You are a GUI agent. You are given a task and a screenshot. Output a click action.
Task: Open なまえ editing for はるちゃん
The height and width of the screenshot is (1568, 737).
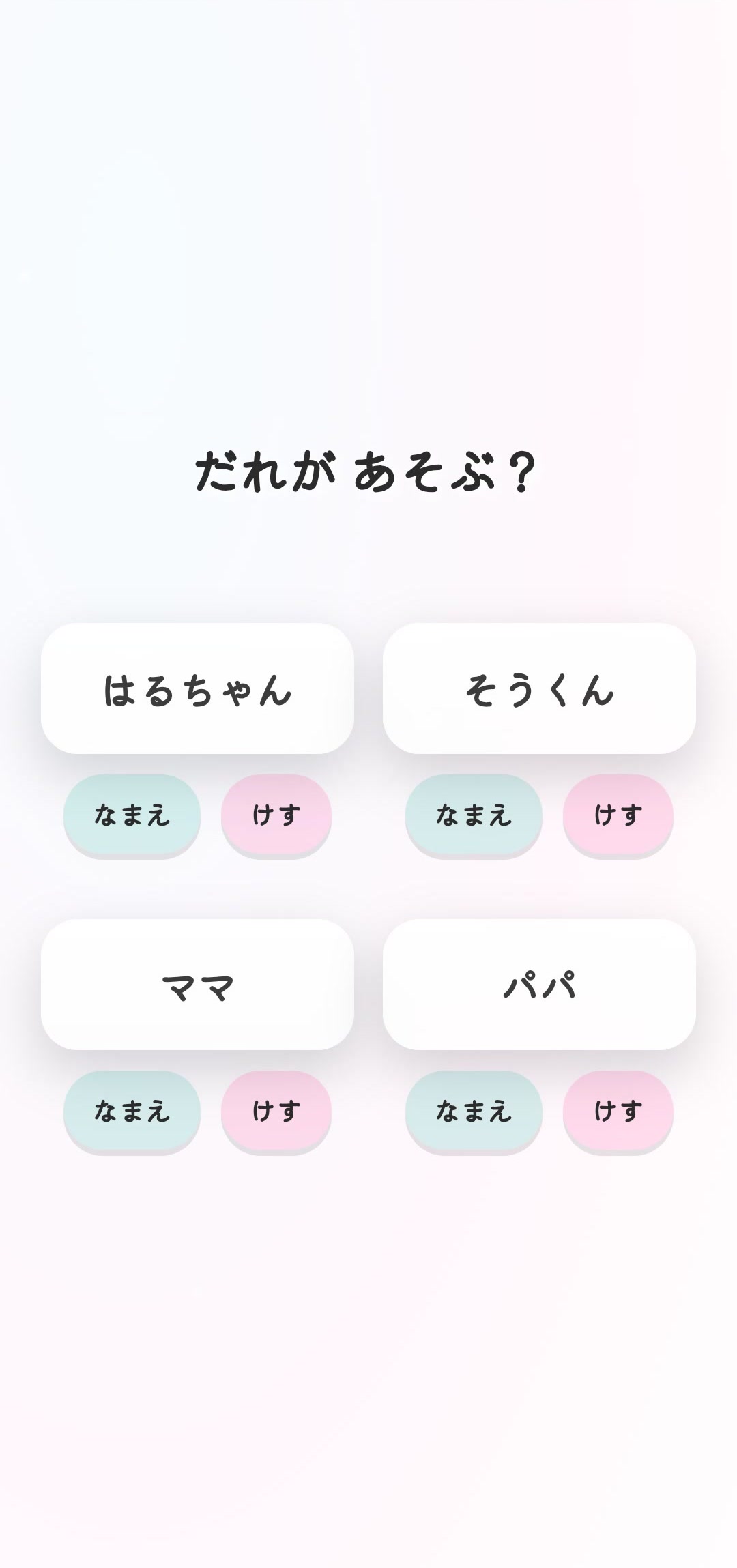point(131,817)
